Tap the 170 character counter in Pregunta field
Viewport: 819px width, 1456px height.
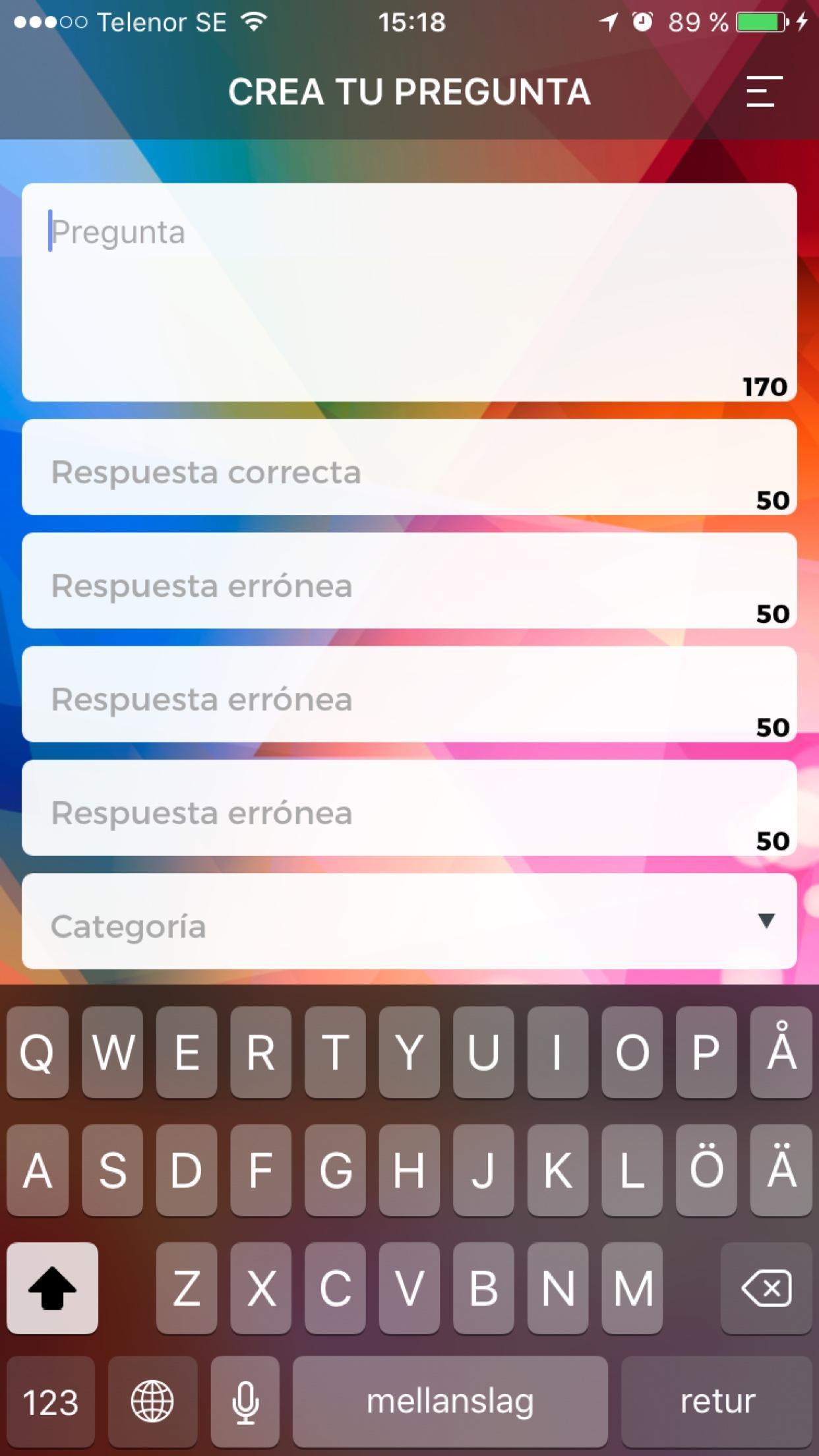coord(764,387)
